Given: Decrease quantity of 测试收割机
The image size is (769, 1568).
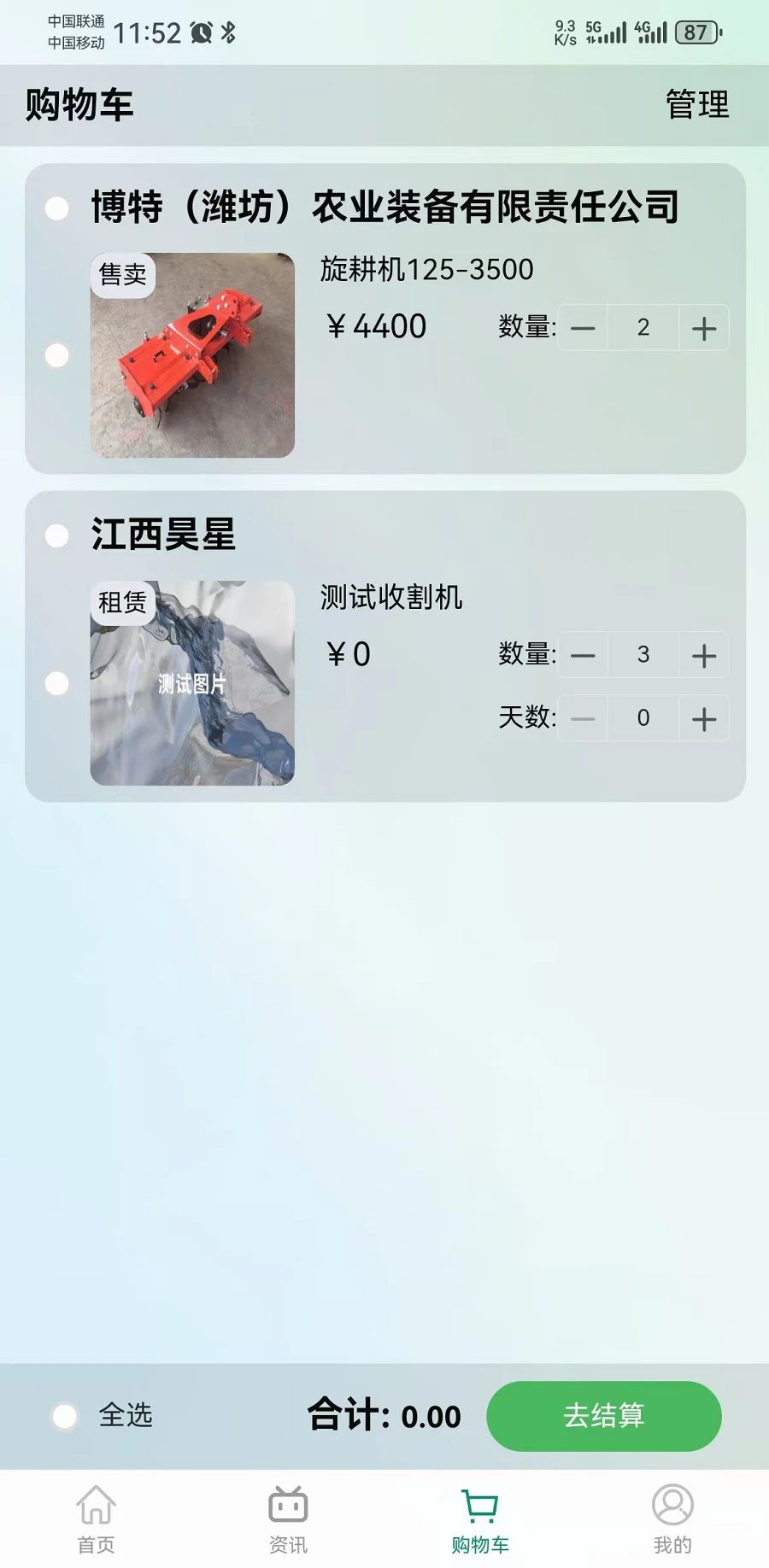Looking at the screenshot, I should 583,656.
